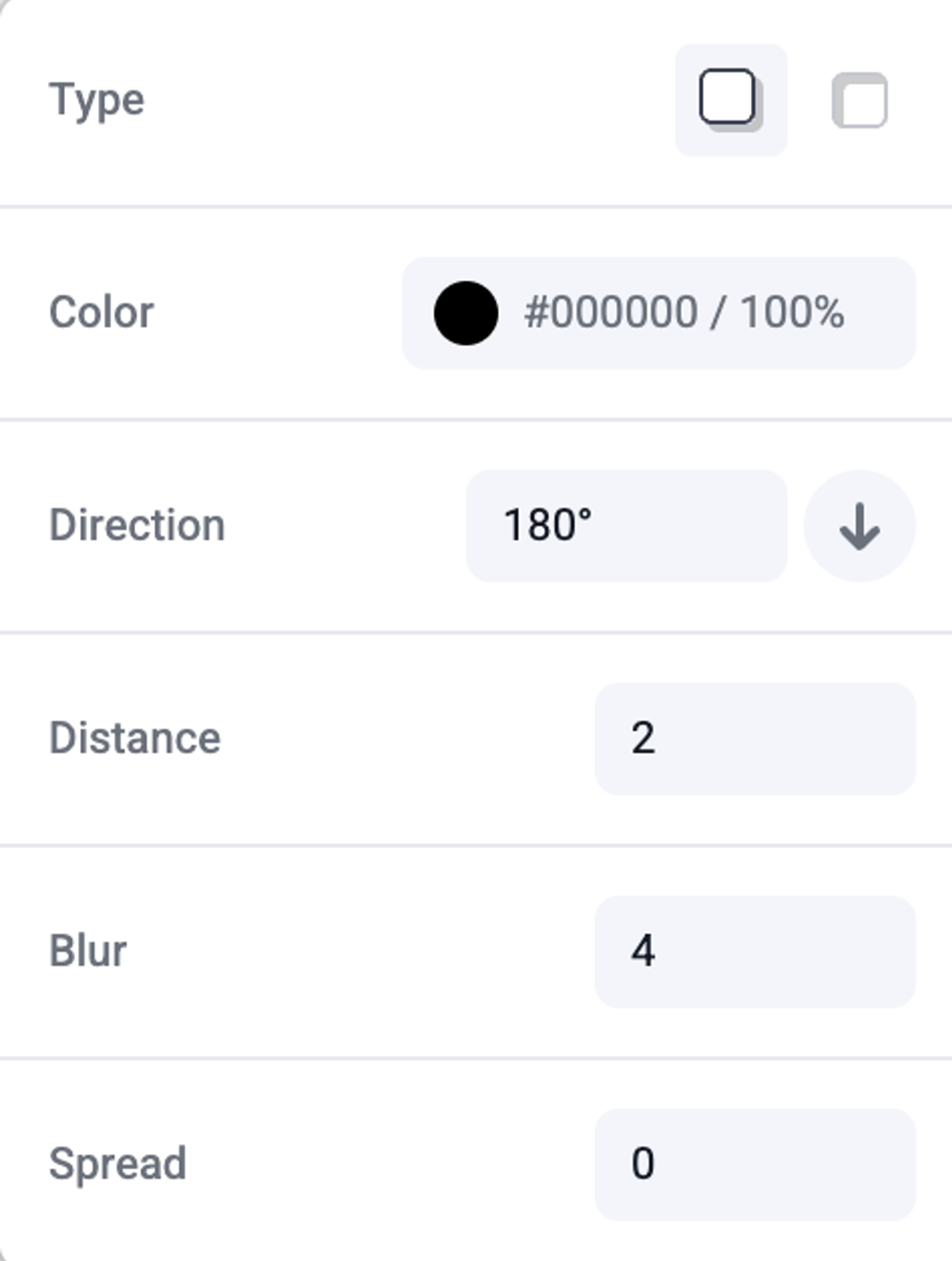Screen dimensions: 952x1261
Task: Open the shadow color picker
Action: (x=466, y=313)
